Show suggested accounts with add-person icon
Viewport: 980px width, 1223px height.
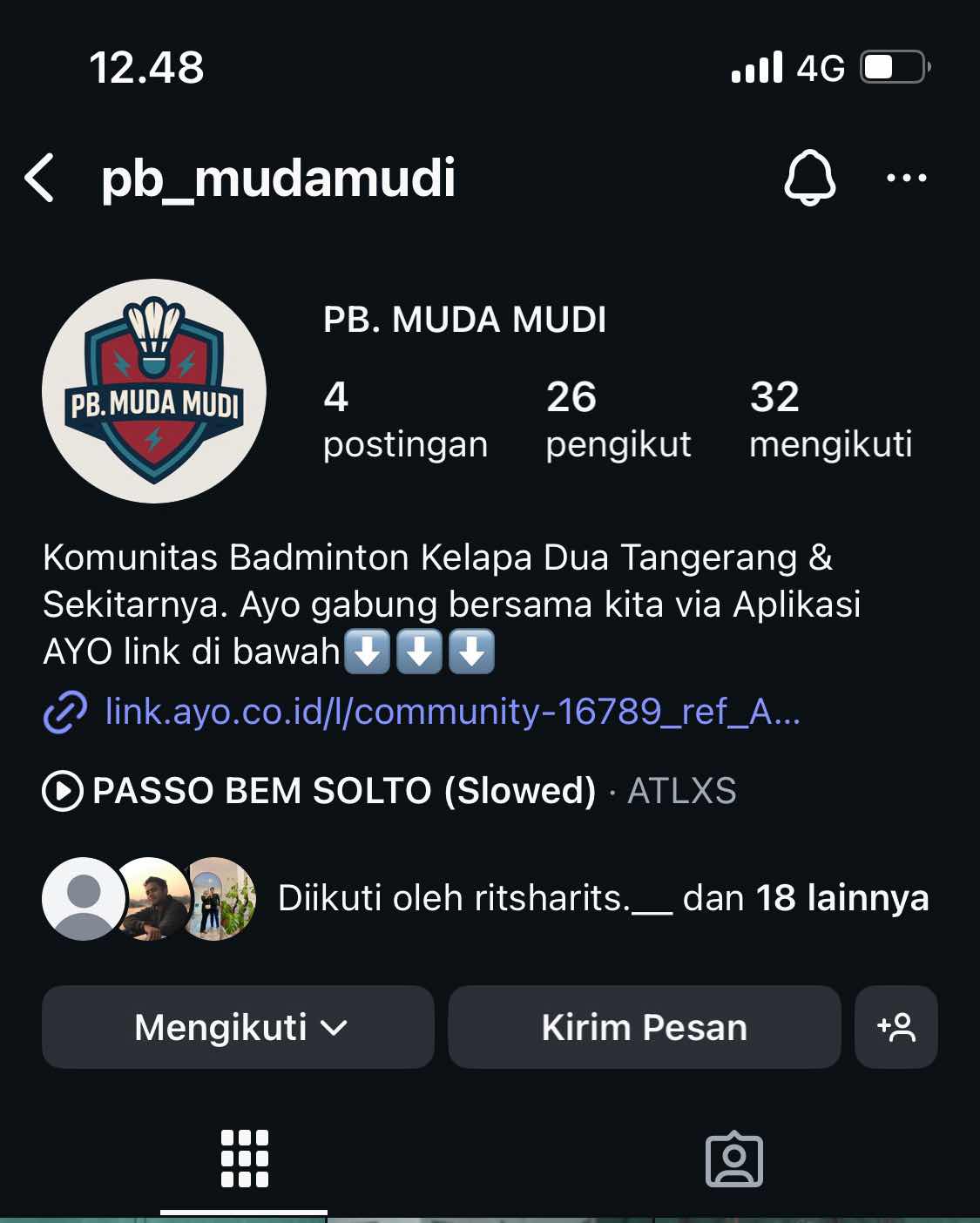click(896, 1027)
